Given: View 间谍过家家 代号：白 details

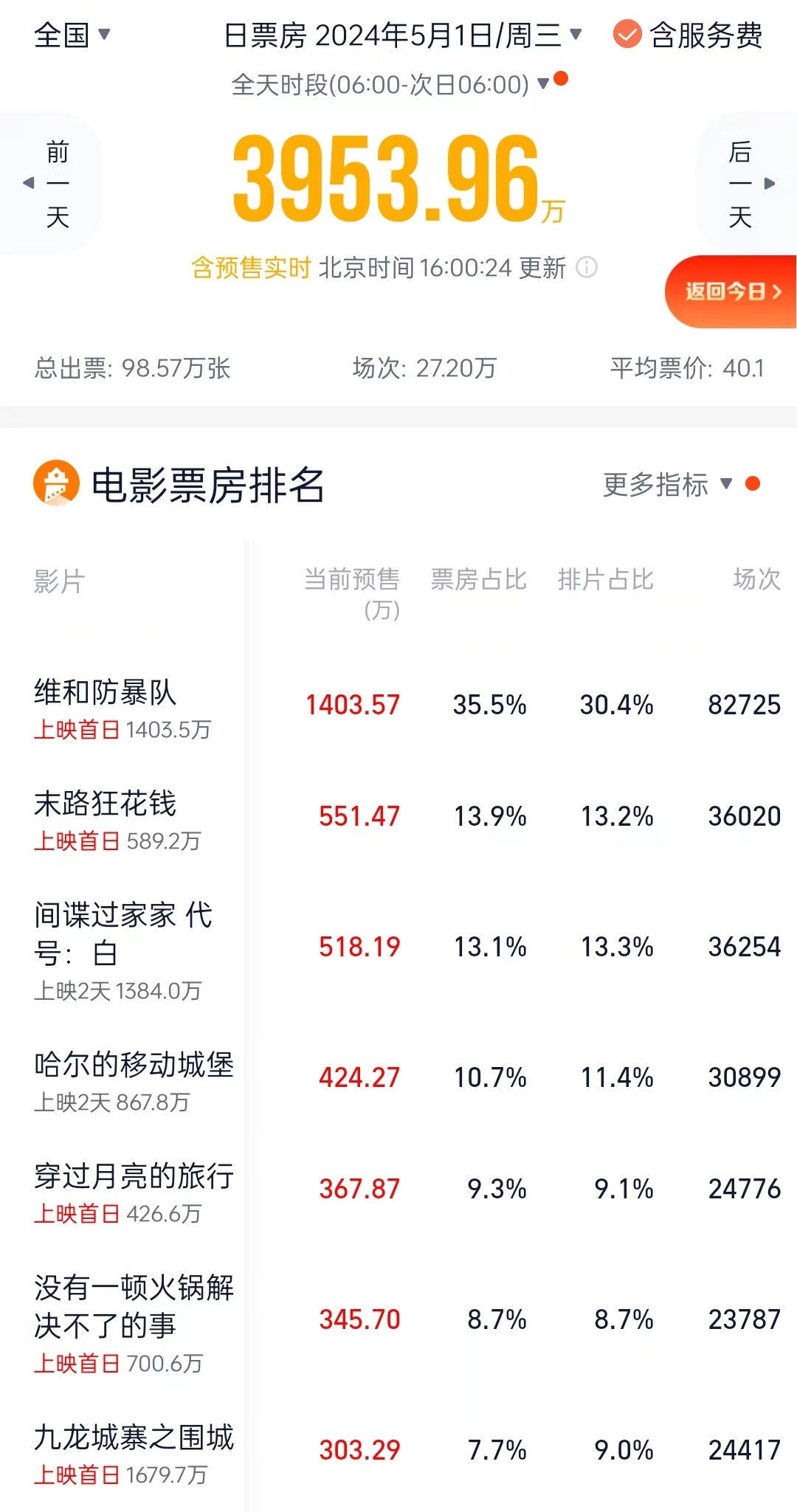Looking at the screenshot, I should coord(398,949).
